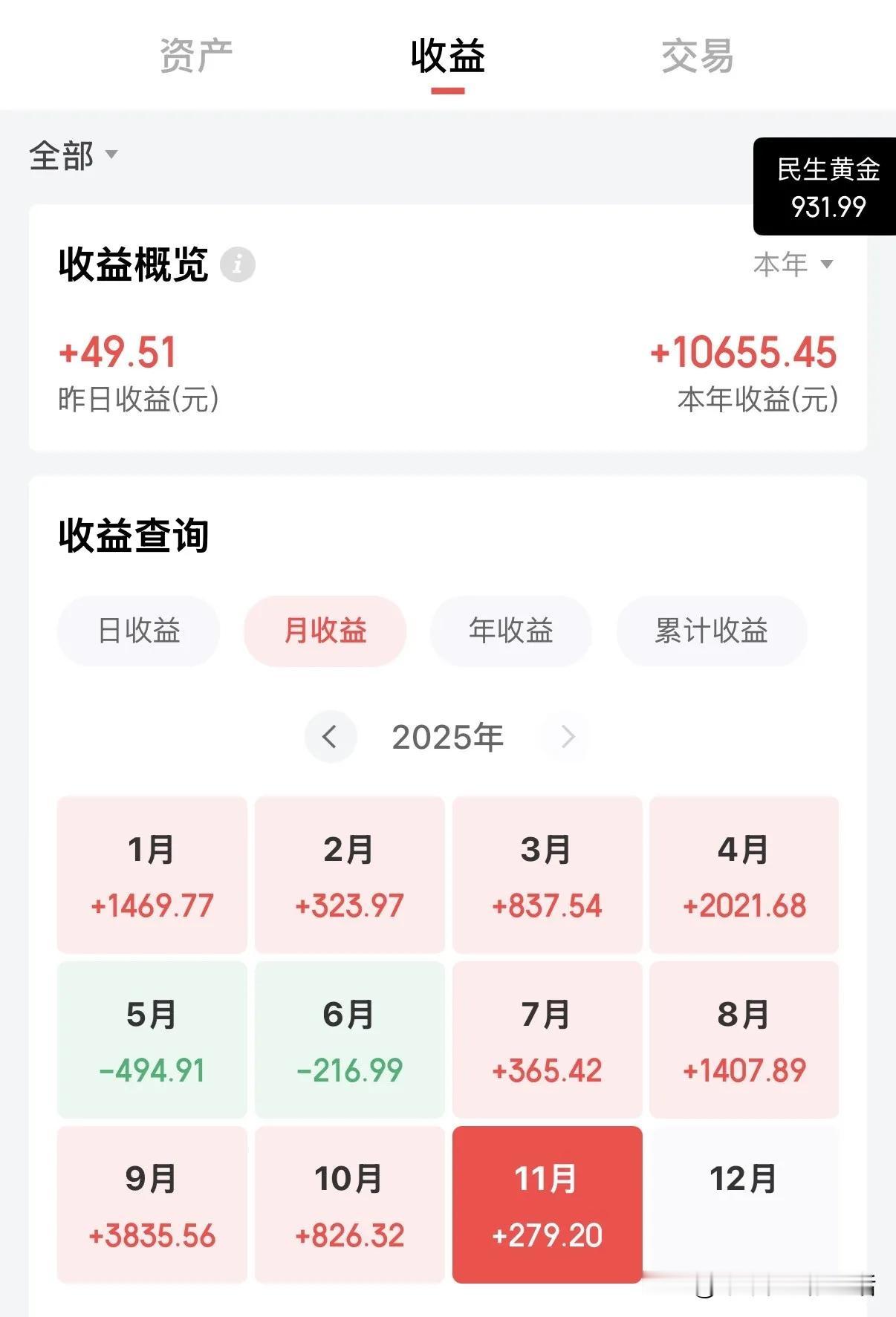Click the info icon beside 收益概览

tap(238, 264)
